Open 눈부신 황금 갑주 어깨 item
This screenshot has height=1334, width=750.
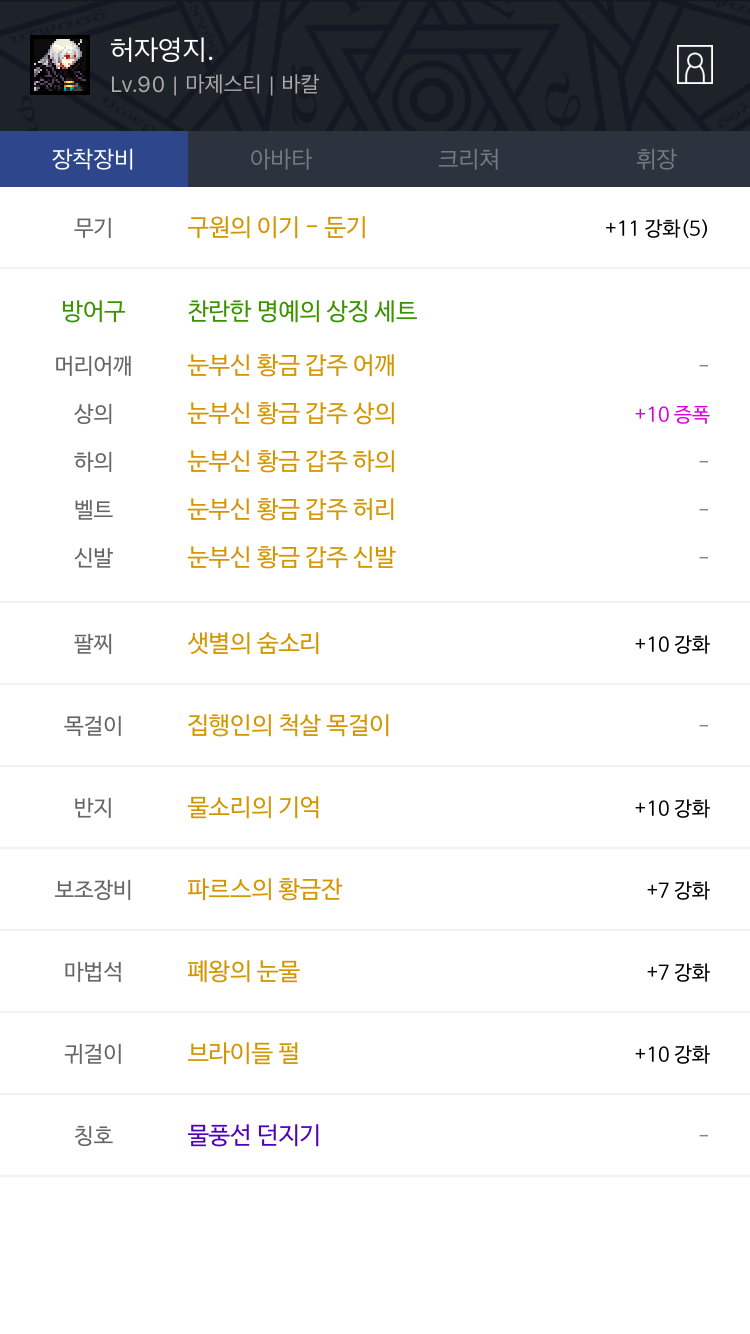[x=291, y=365]
